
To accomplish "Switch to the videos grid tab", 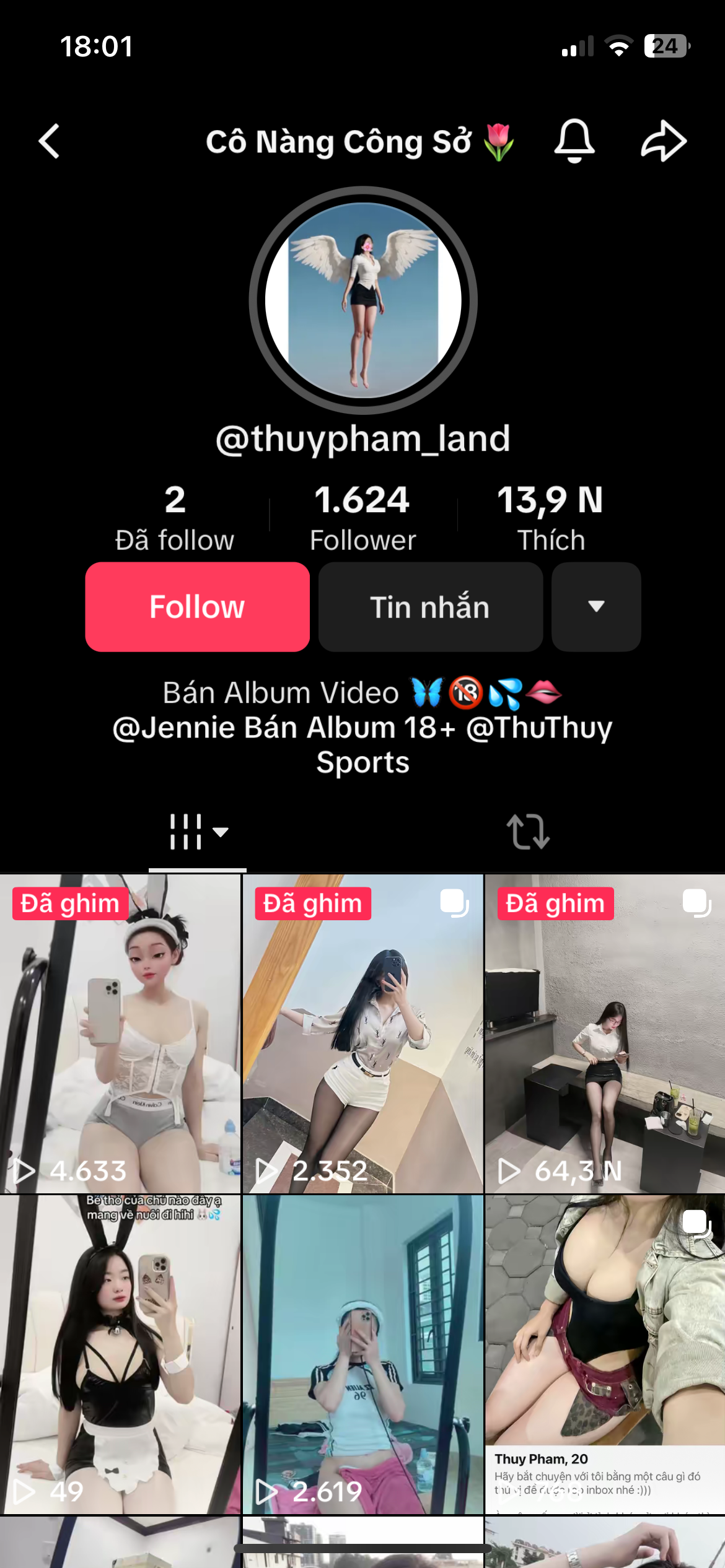I will (x=198, y=832).
